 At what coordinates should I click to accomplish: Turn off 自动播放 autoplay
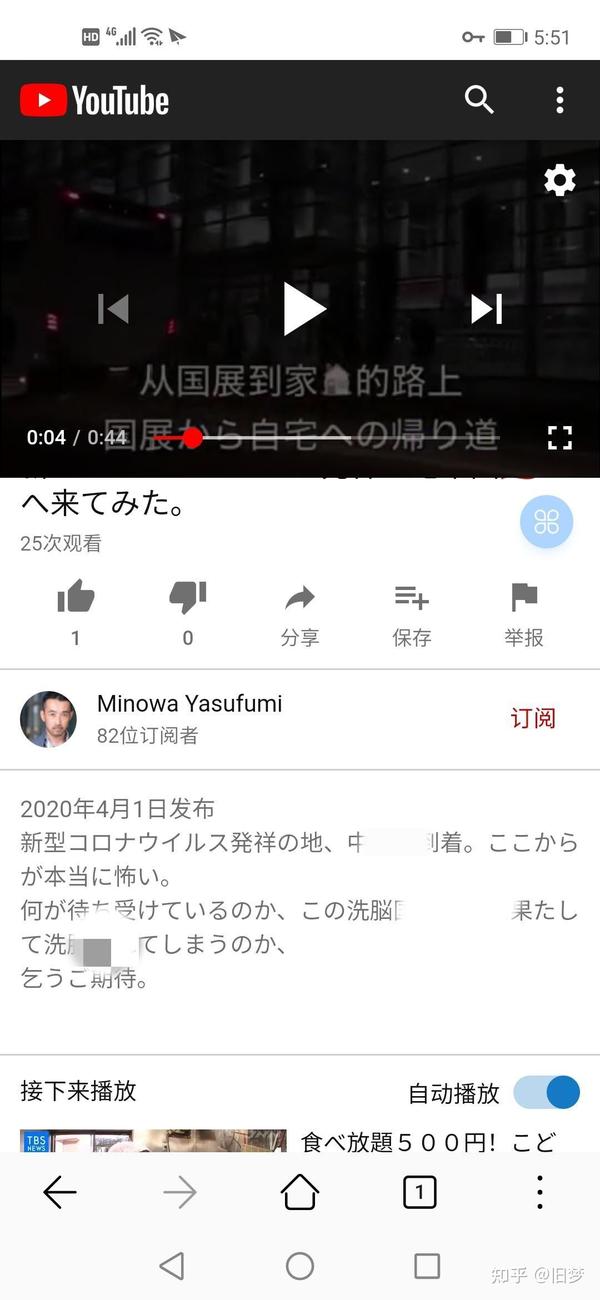click(547, 1092)
